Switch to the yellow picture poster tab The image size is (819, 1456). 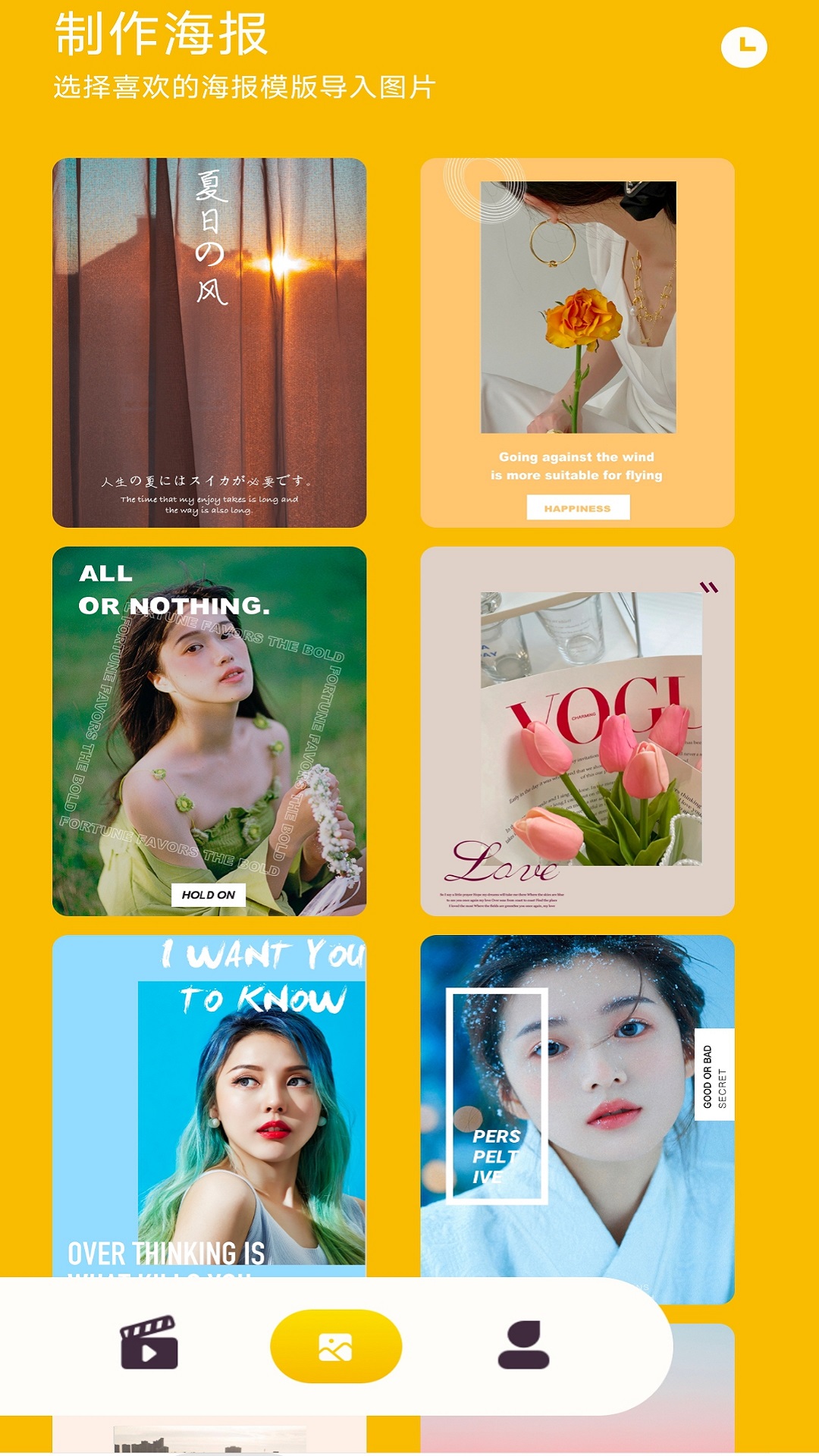click(335, 1346)
